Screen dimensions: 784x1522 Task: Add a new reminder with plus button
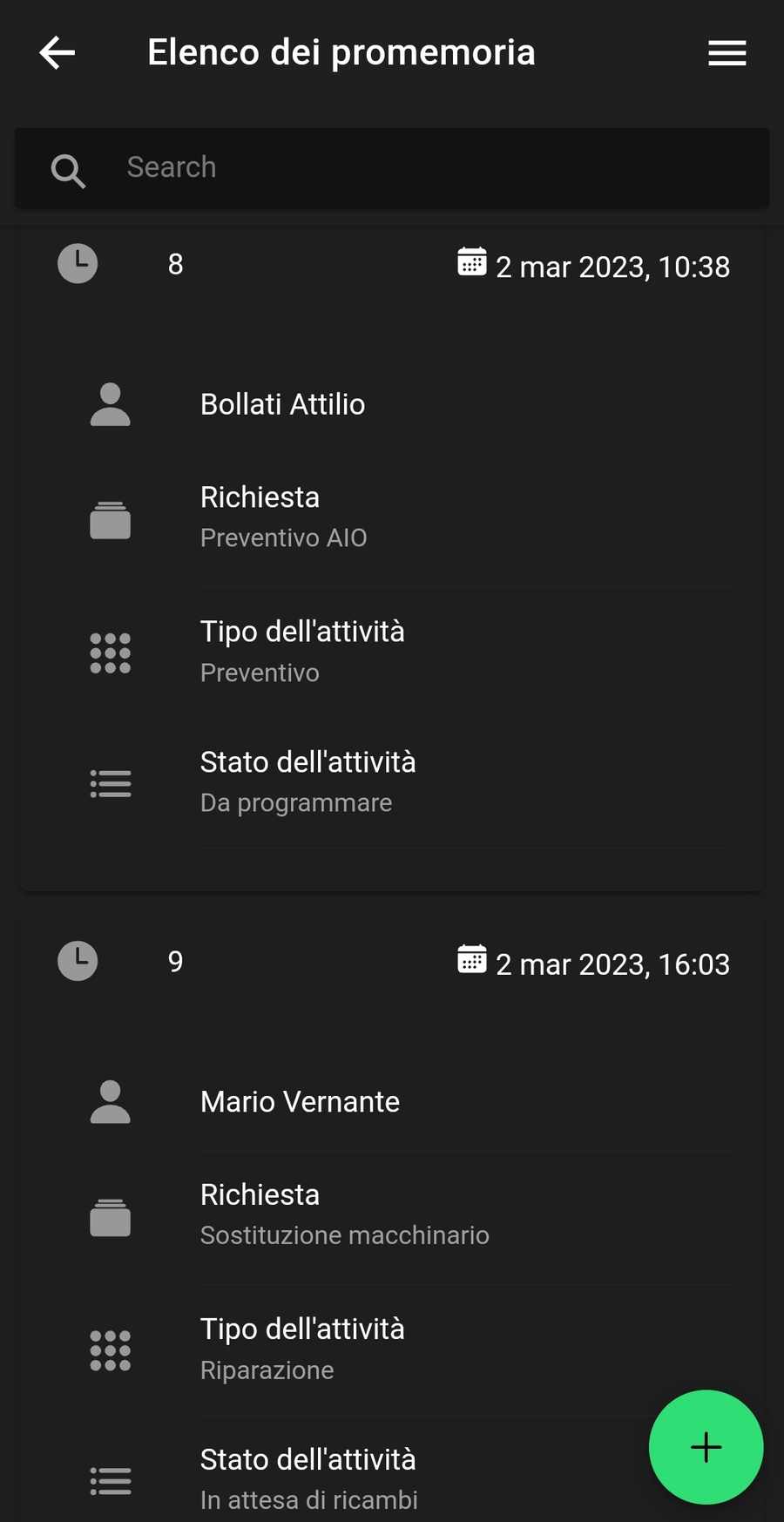click(x=706, y=1447)
